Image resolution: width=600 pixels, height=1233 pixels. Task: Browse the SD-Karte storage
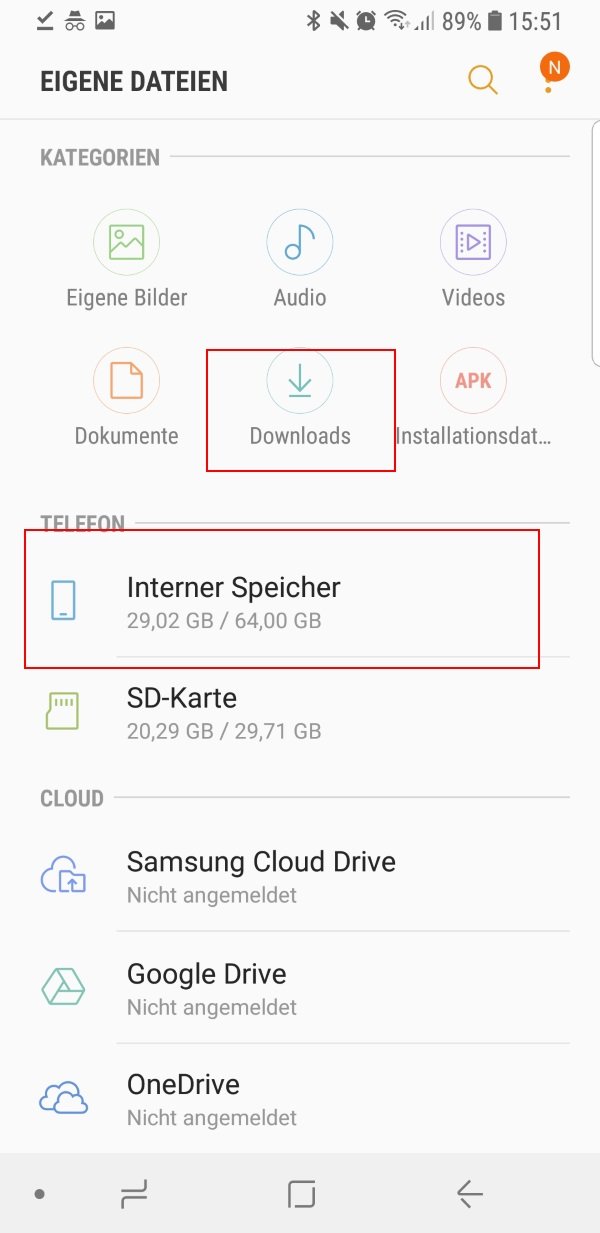pos(300,712)
